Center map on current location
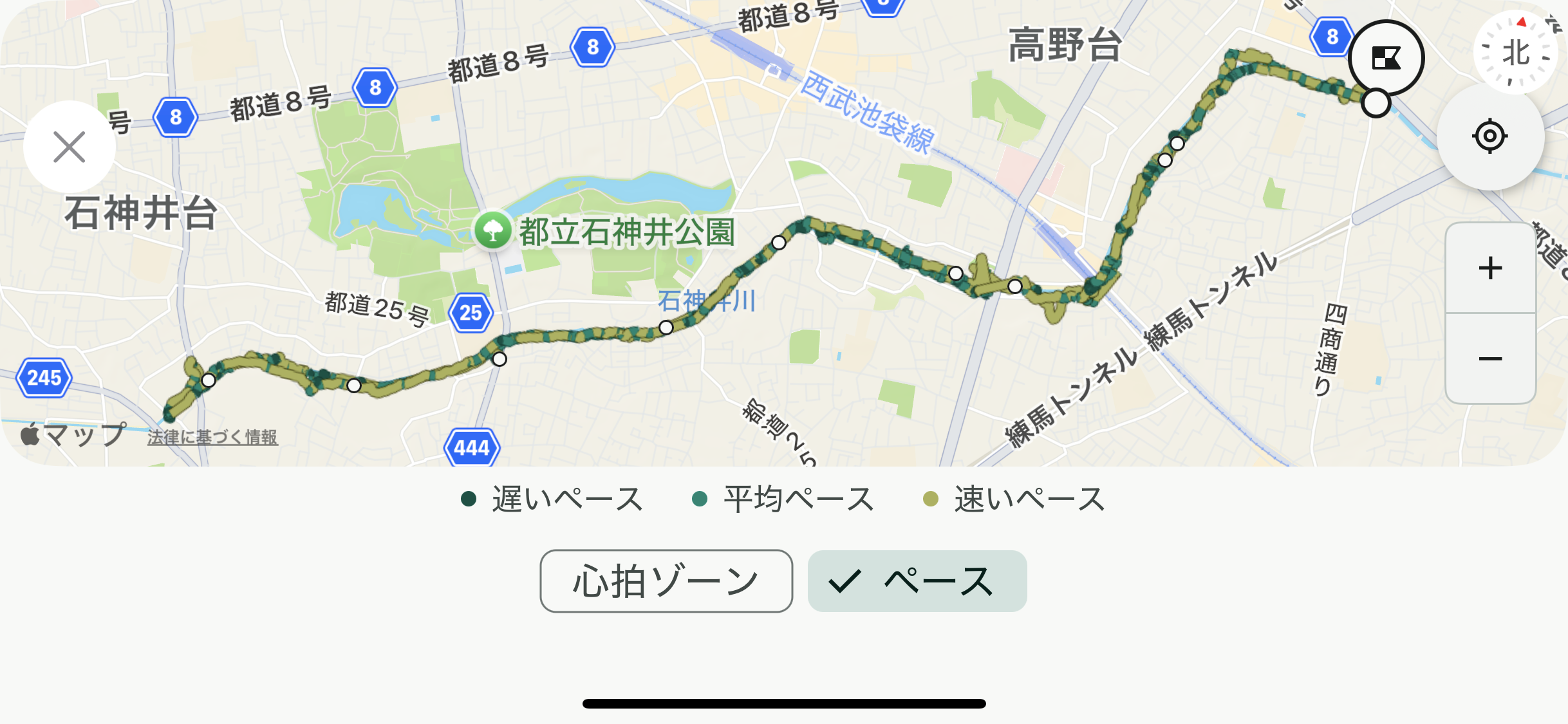The image size is (1568, 724). tap(1489, 136)
